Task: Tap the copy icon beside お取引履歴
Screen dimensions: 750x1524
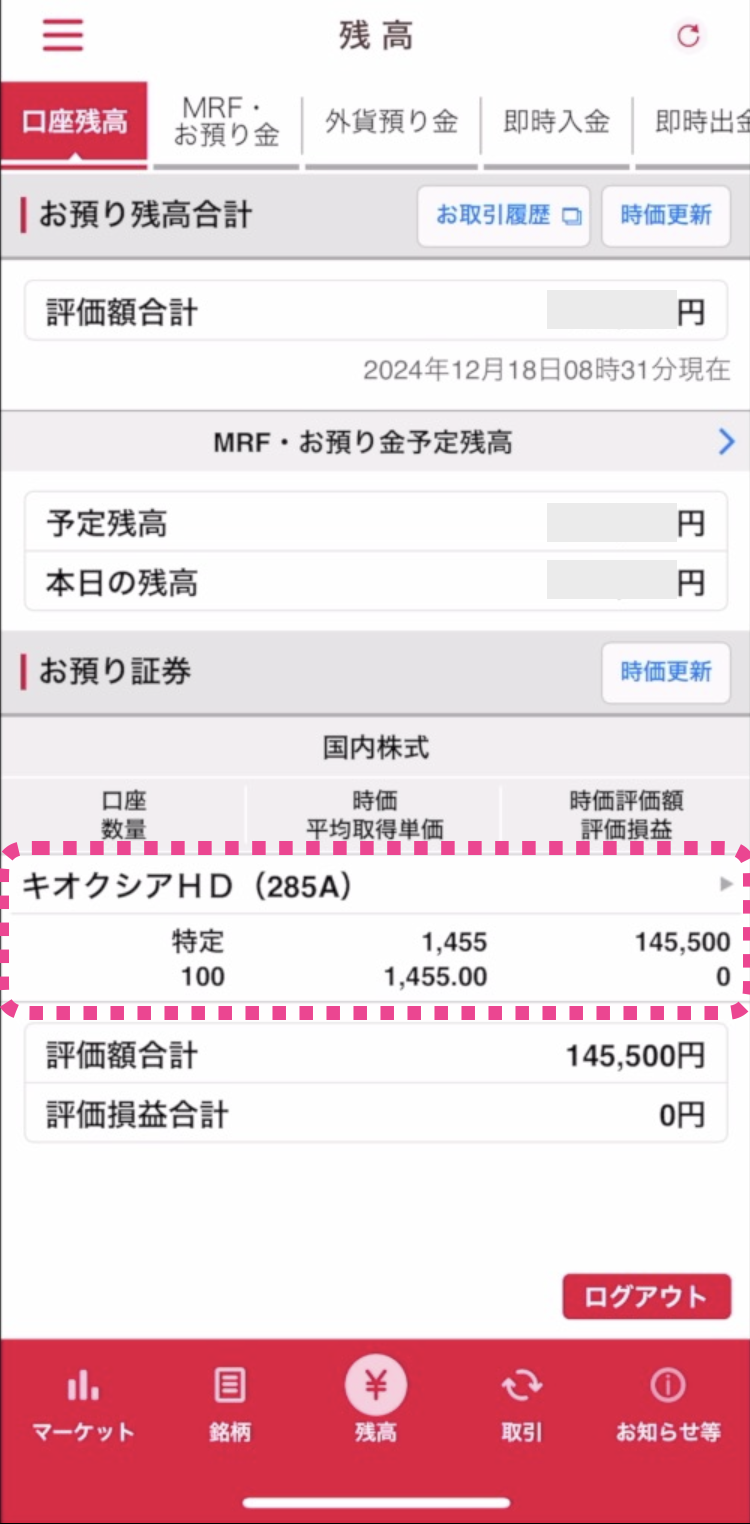Action: click(x=572, y=216)
